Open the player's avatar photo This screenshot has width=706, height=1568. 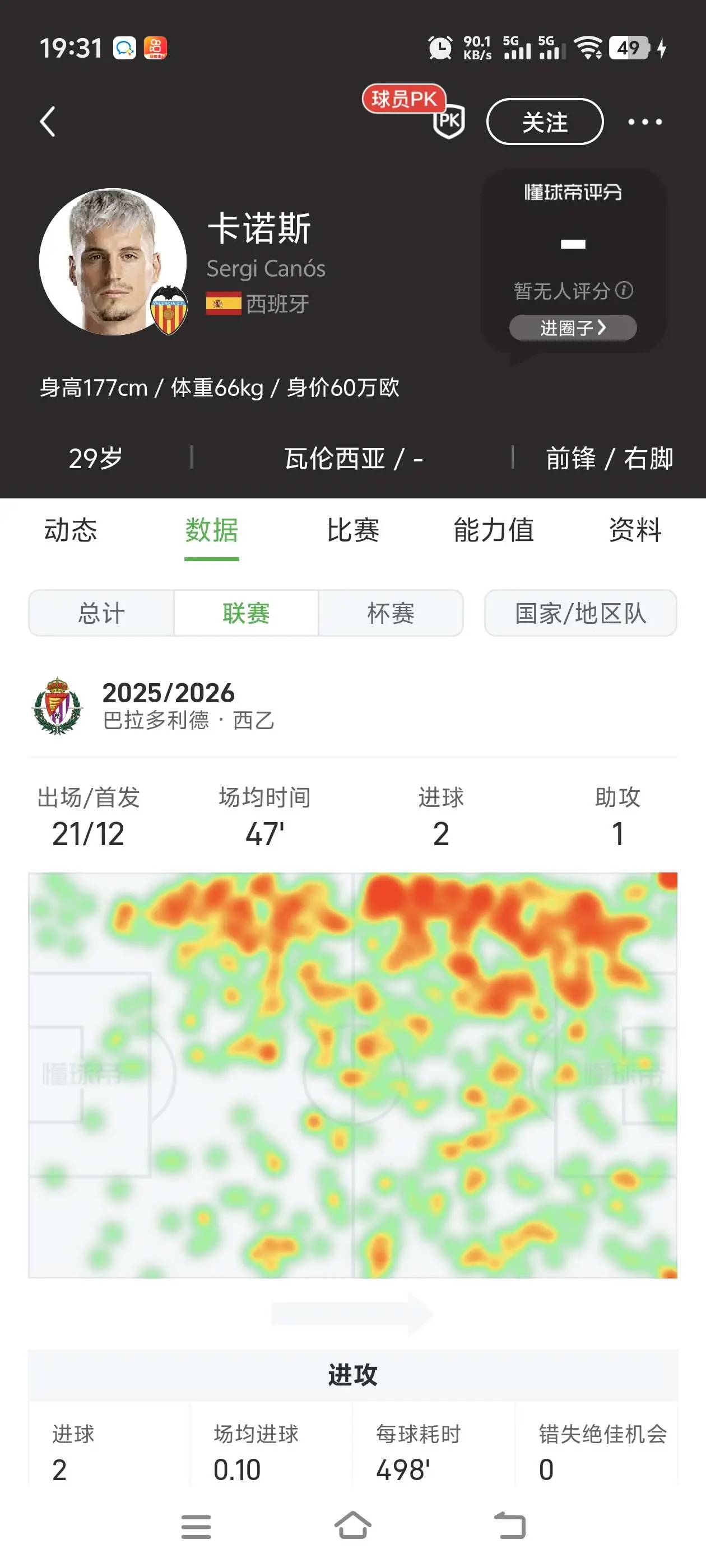pos(113,262)
